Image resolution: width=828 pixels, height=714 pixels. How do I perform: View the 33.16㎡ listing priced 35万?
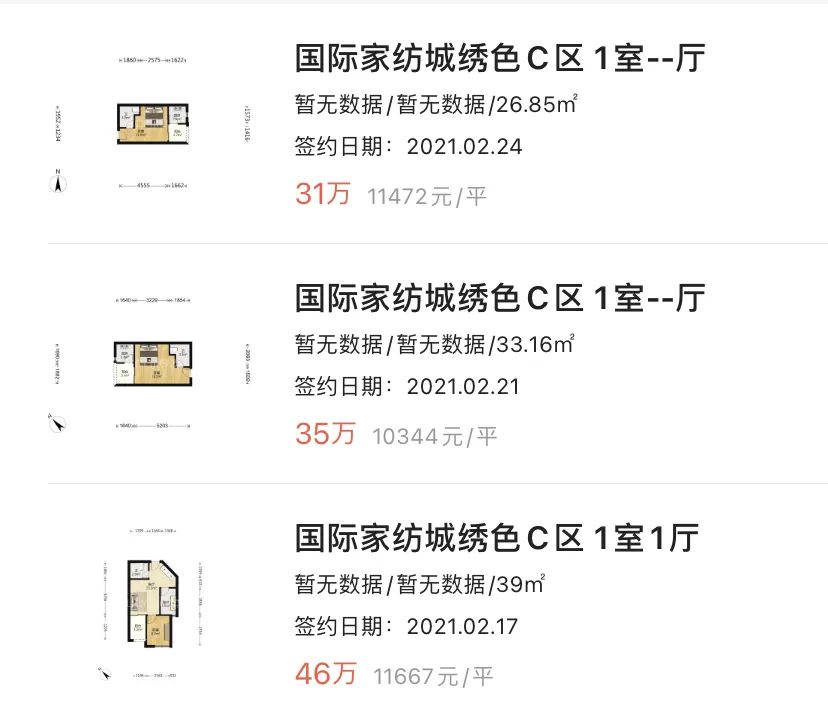(x=500, y=298)
